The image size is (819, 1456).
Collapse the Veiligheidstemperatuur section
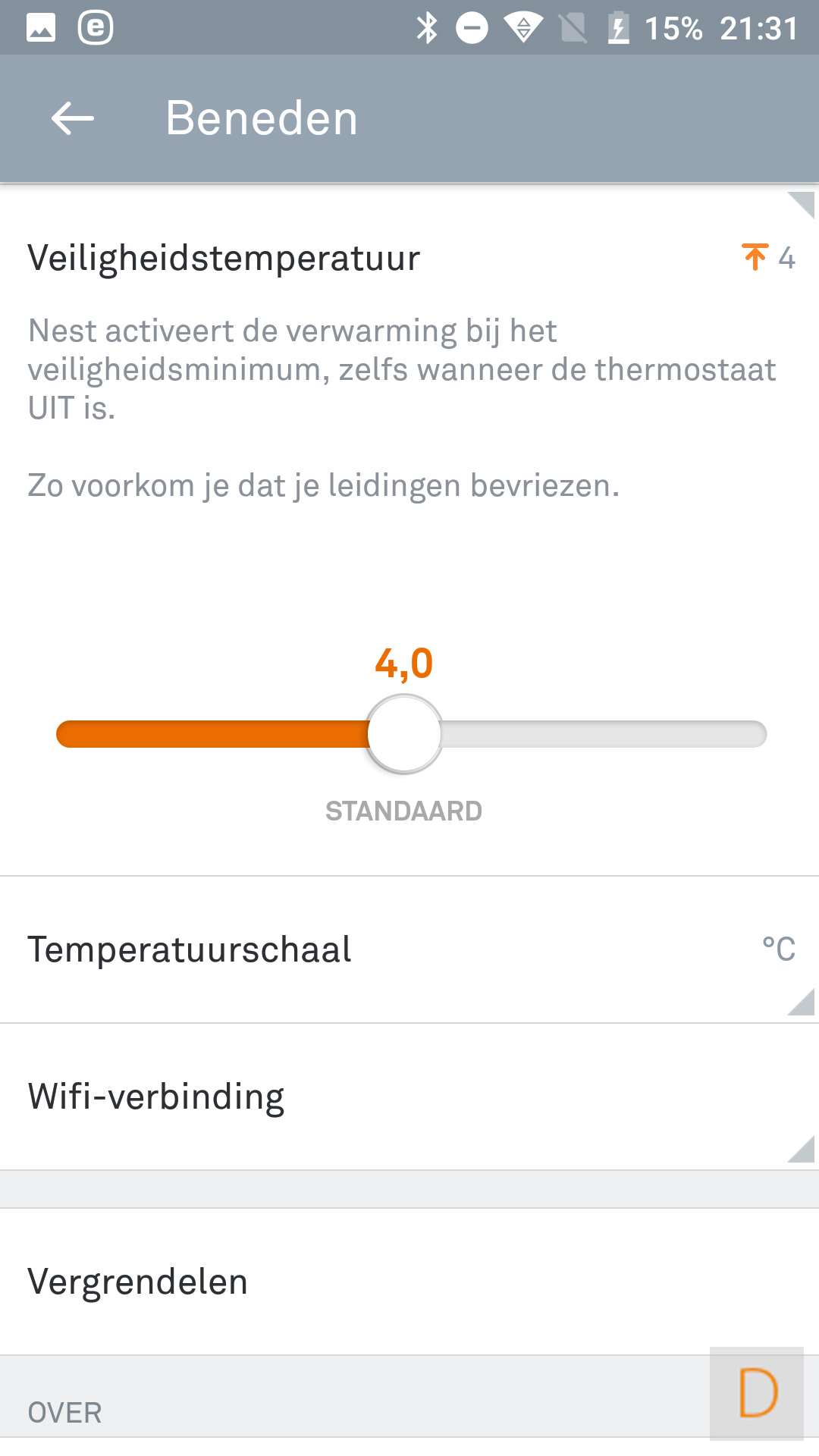point(409,258)
